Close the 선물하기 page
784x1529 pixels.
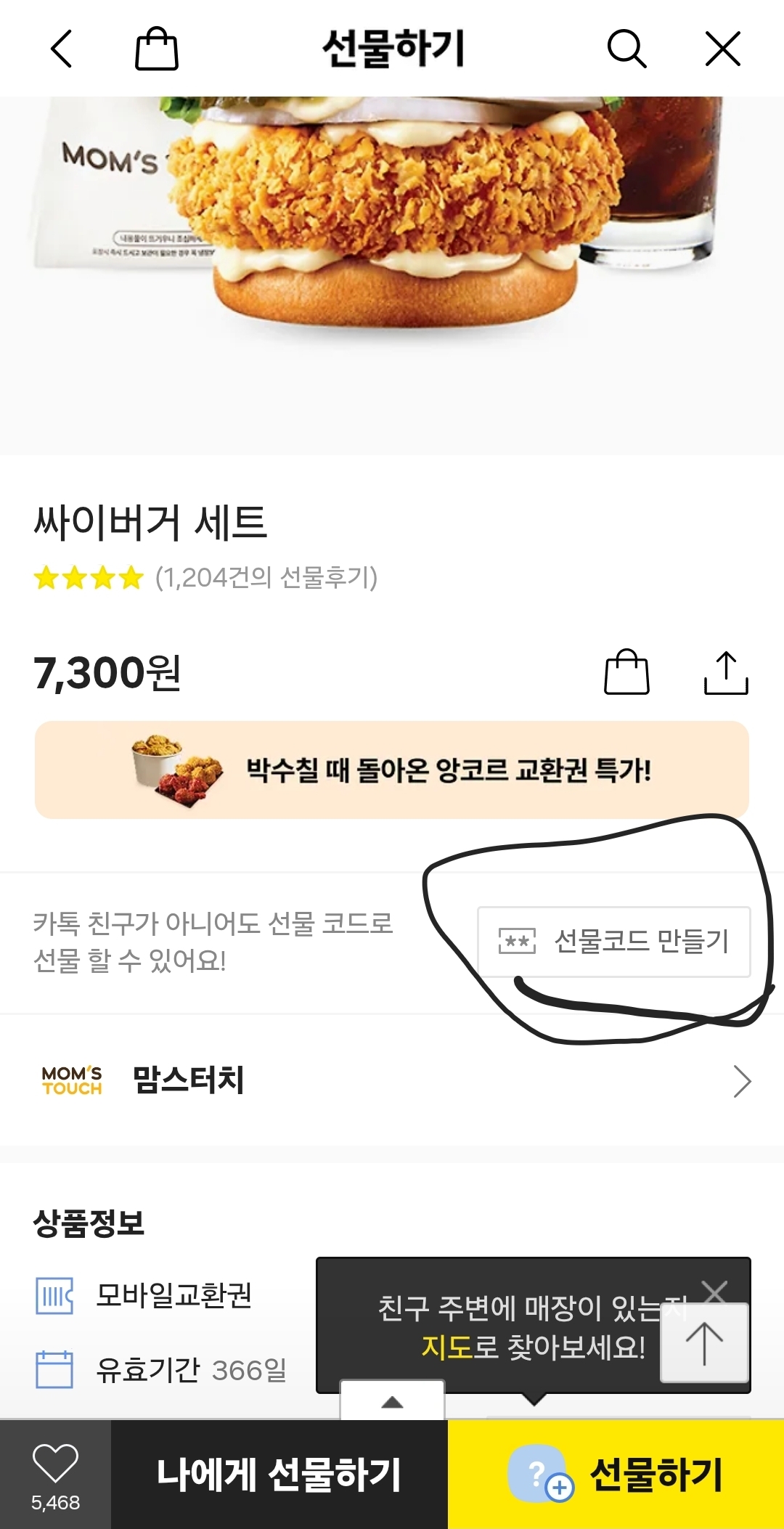(723, 49)
